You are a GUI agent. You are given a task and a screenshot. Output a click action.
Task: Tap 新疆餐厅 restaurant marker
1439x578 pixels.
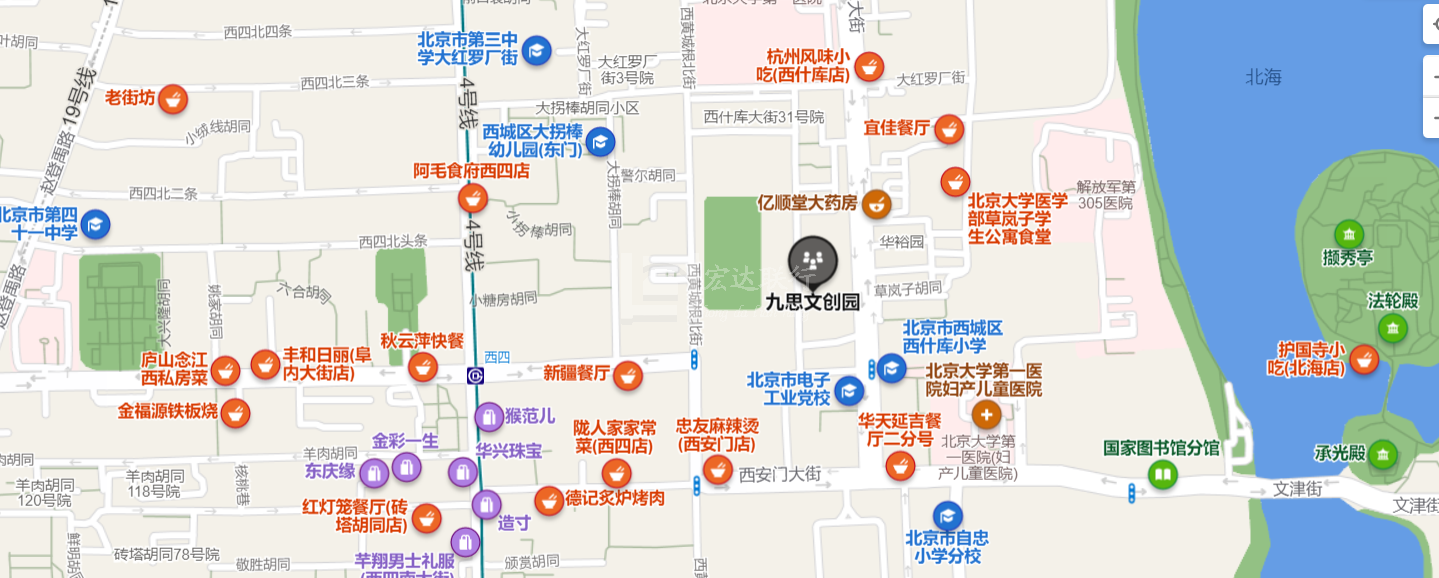pos(627,375)
